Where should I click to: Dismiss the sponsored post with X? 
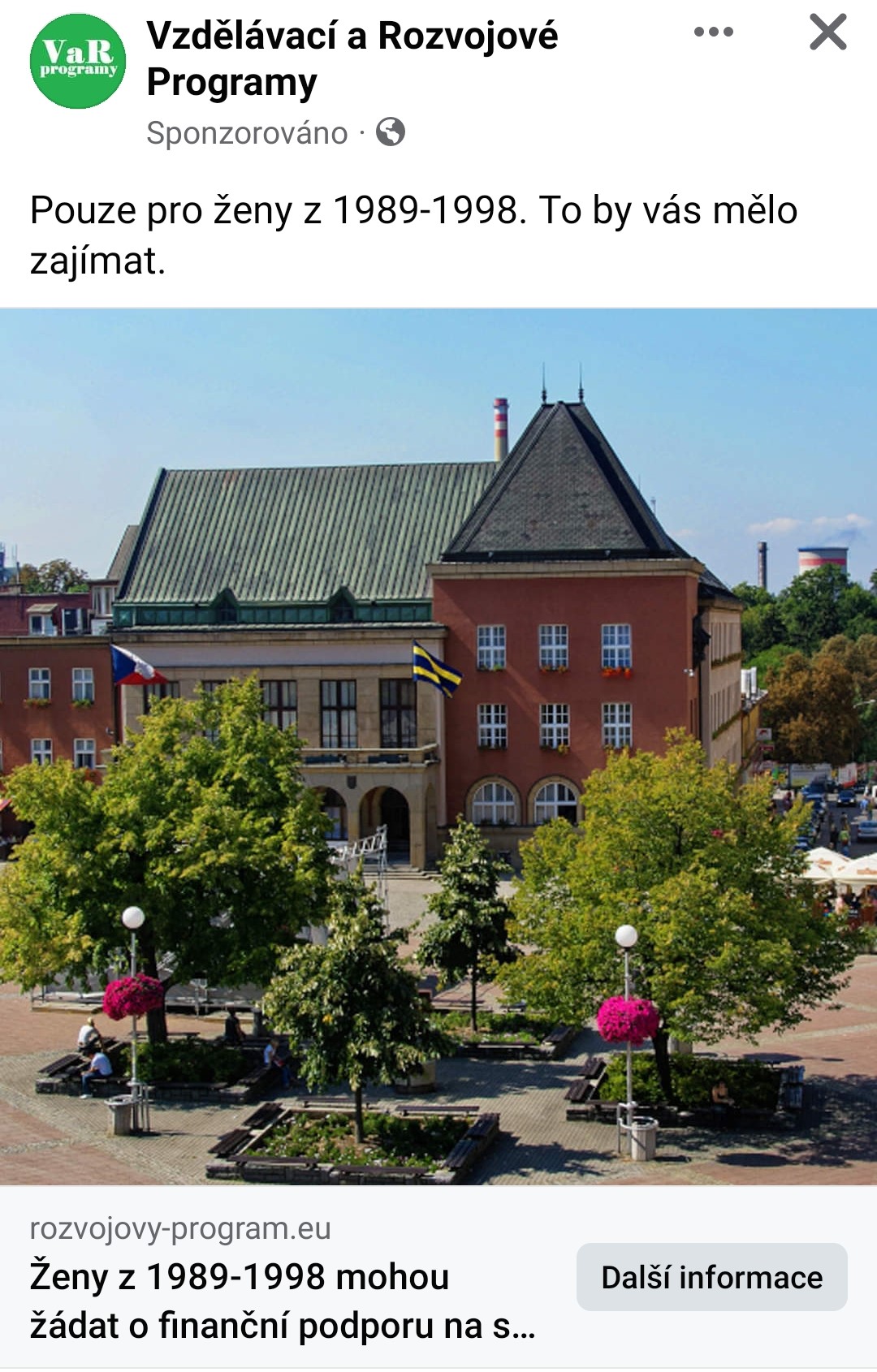click(x=827, y=32)
